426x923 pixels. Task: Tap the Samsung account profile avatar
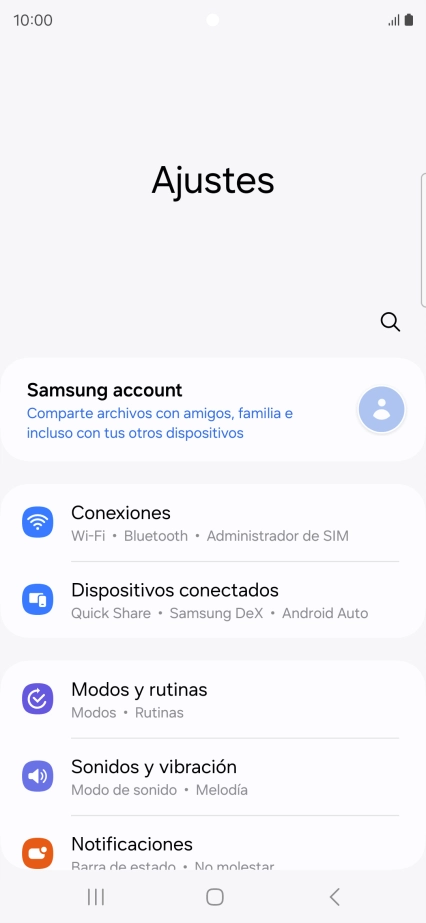point(382,409)
